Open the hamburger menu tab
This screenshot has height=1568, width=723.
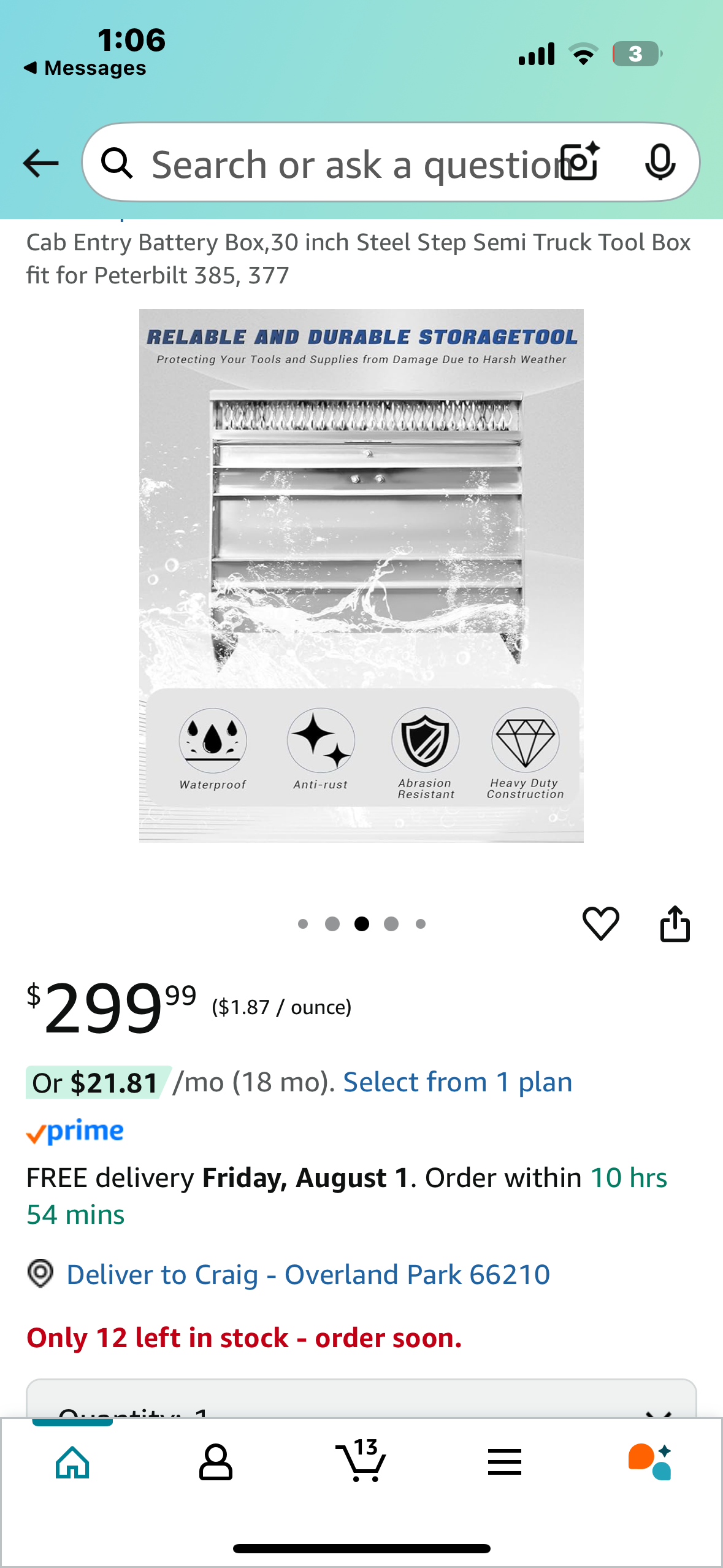(505, 1462)
